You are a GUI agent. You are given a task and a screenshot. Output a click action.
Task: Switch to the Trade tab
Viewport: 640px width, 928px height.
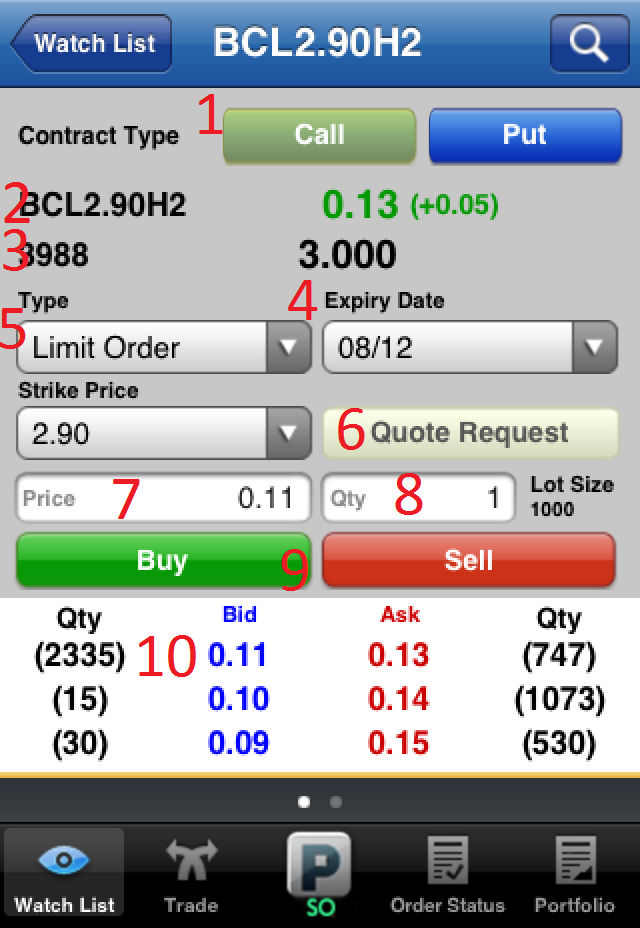(191, 875)
